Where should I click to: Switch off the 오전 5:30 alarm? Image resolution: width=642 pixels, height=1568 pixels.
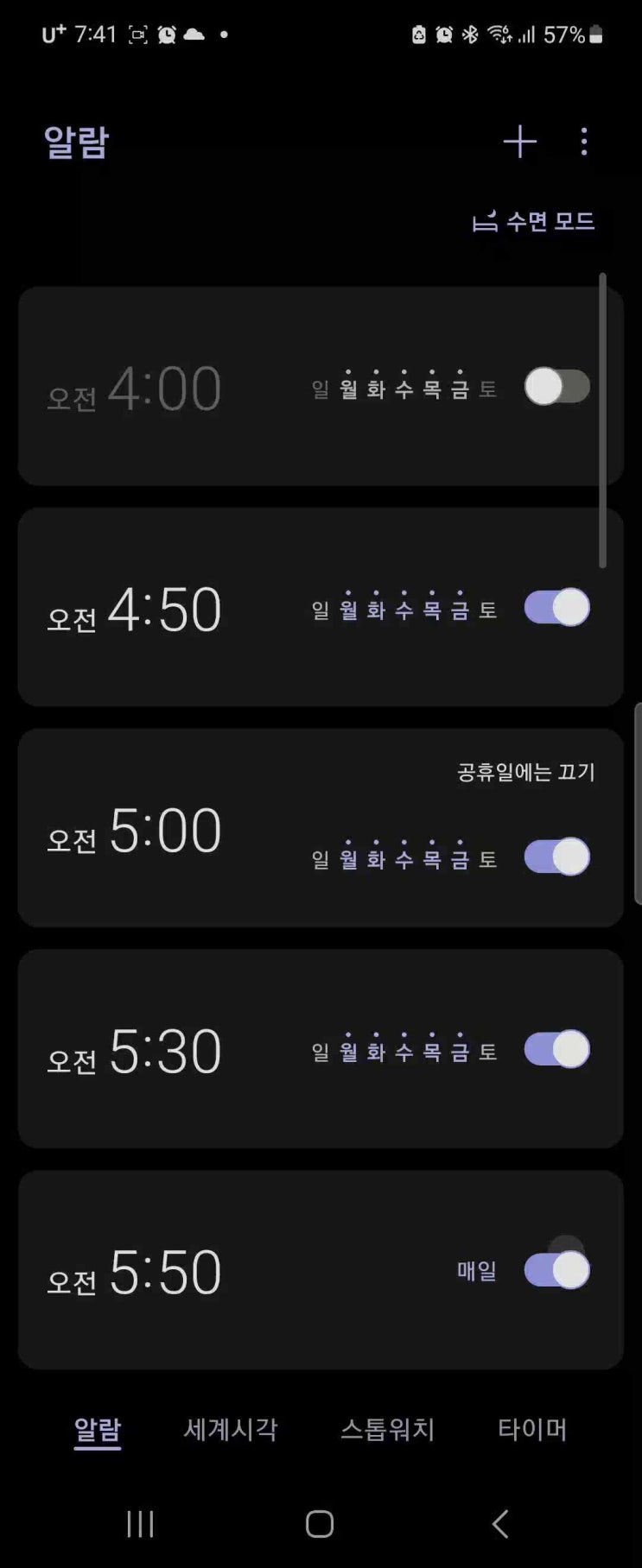point(557,1049)
